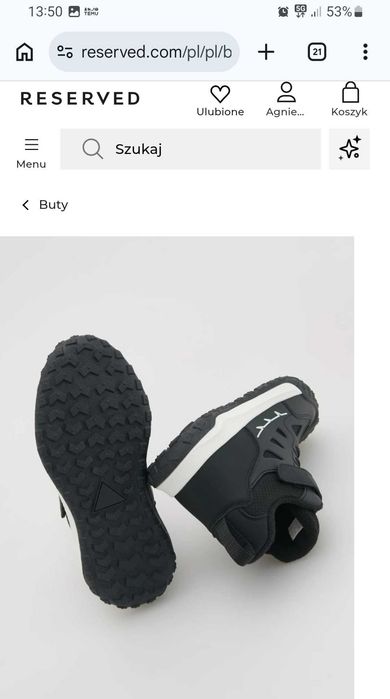Open the Agnie... account profile
The width and height of the screenshot is (390, 699).
pyautogui.click(x=285, y=100)
